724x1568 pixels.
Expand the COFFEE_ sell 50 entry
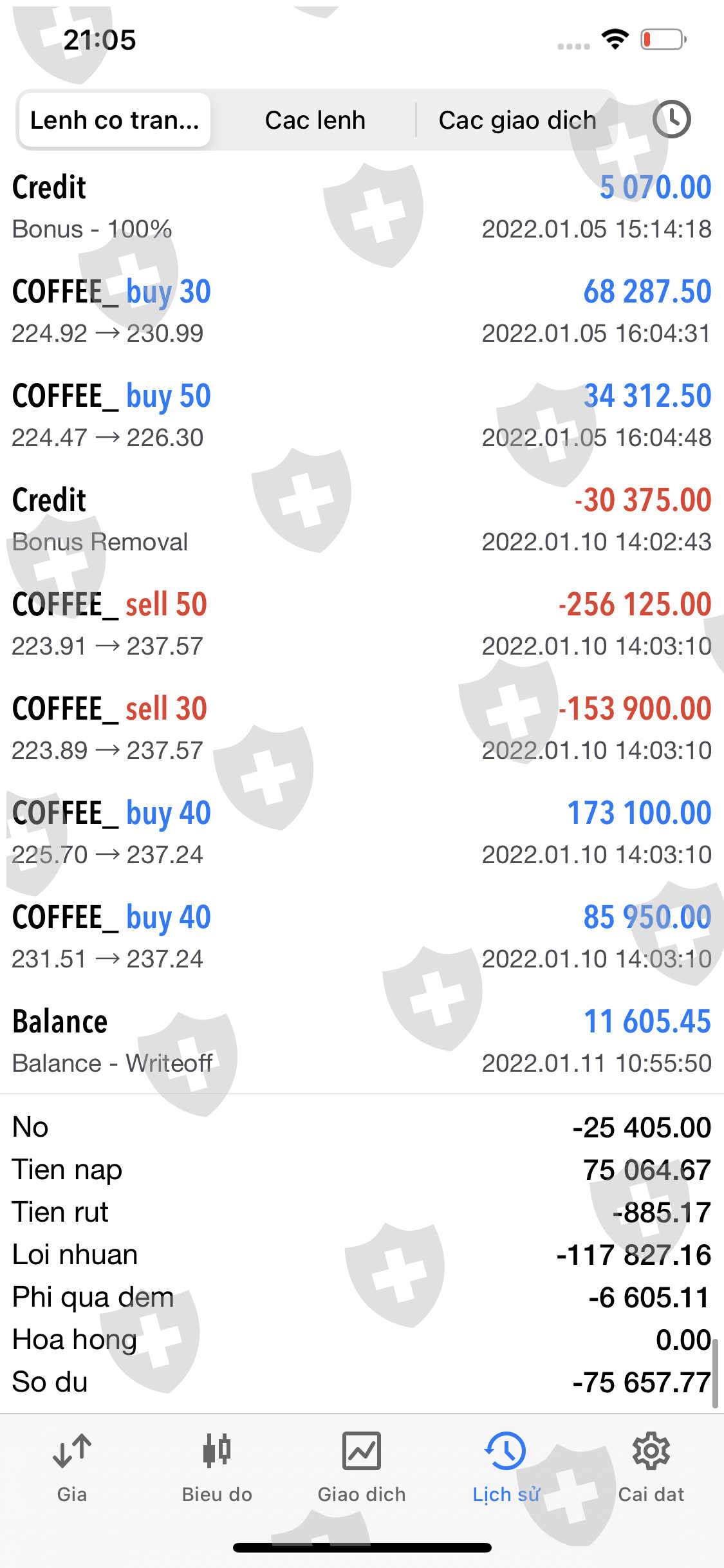(x=362, y=624)
